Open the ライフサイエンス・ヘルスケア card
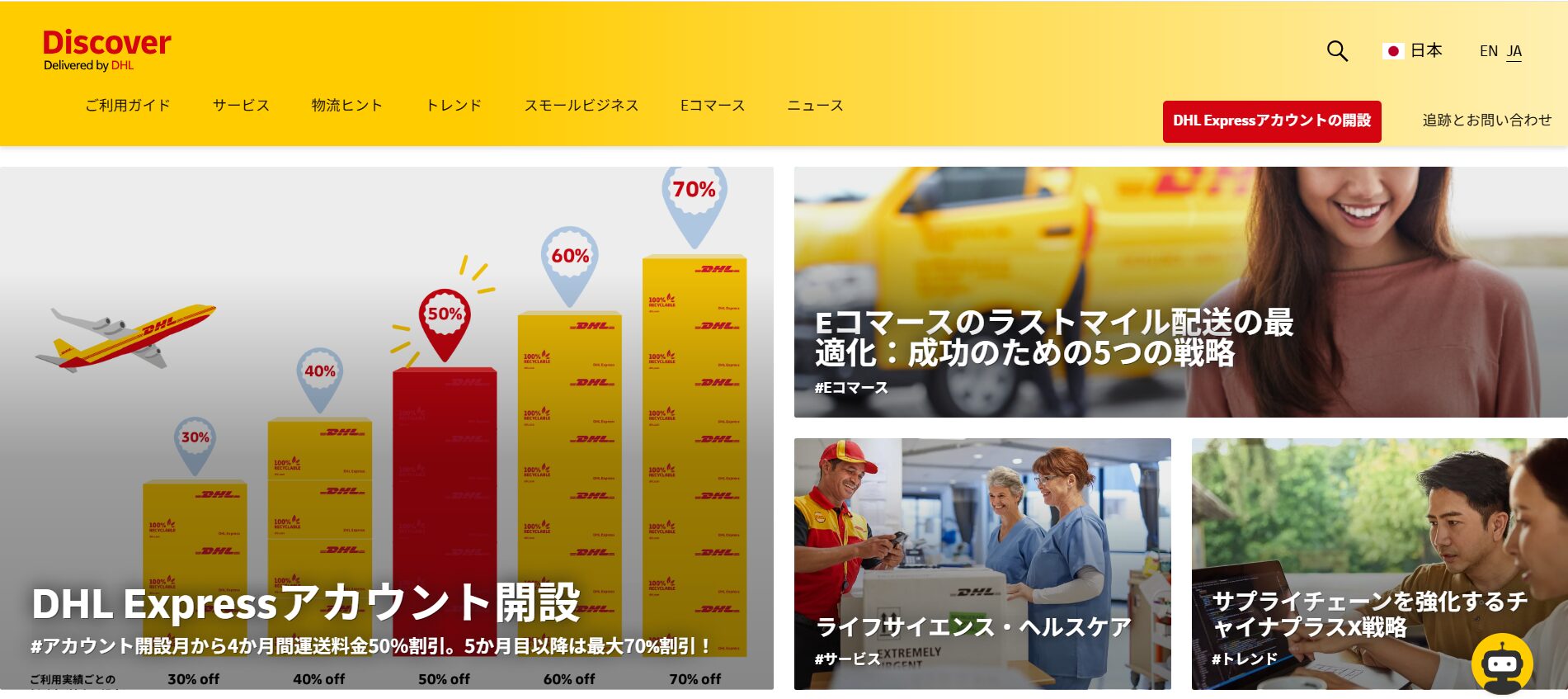 [x=982, y=564]
